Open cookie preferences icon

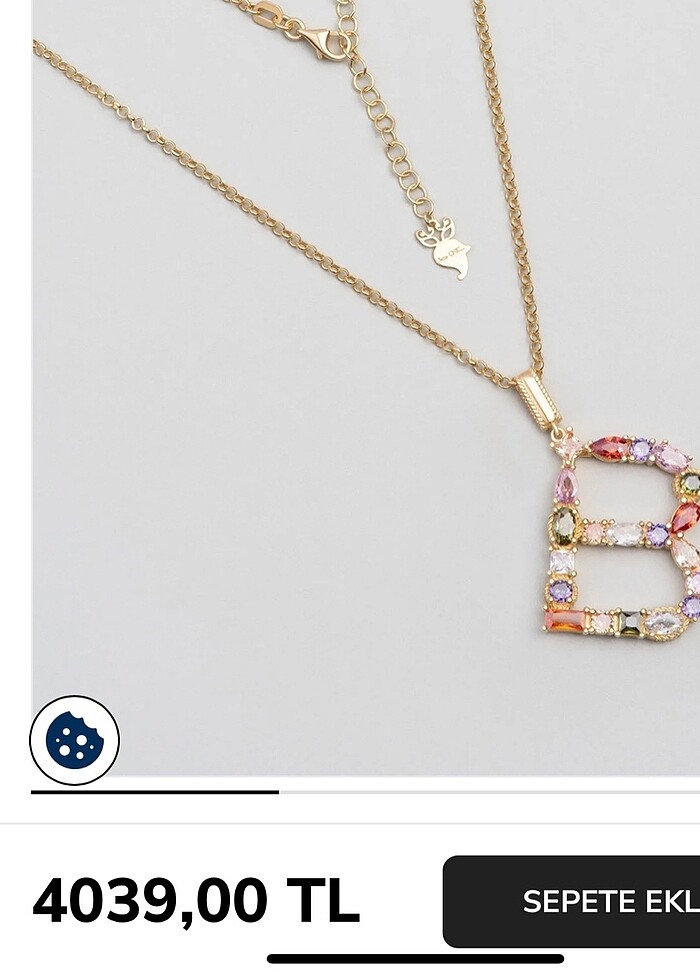click(74, 740)
